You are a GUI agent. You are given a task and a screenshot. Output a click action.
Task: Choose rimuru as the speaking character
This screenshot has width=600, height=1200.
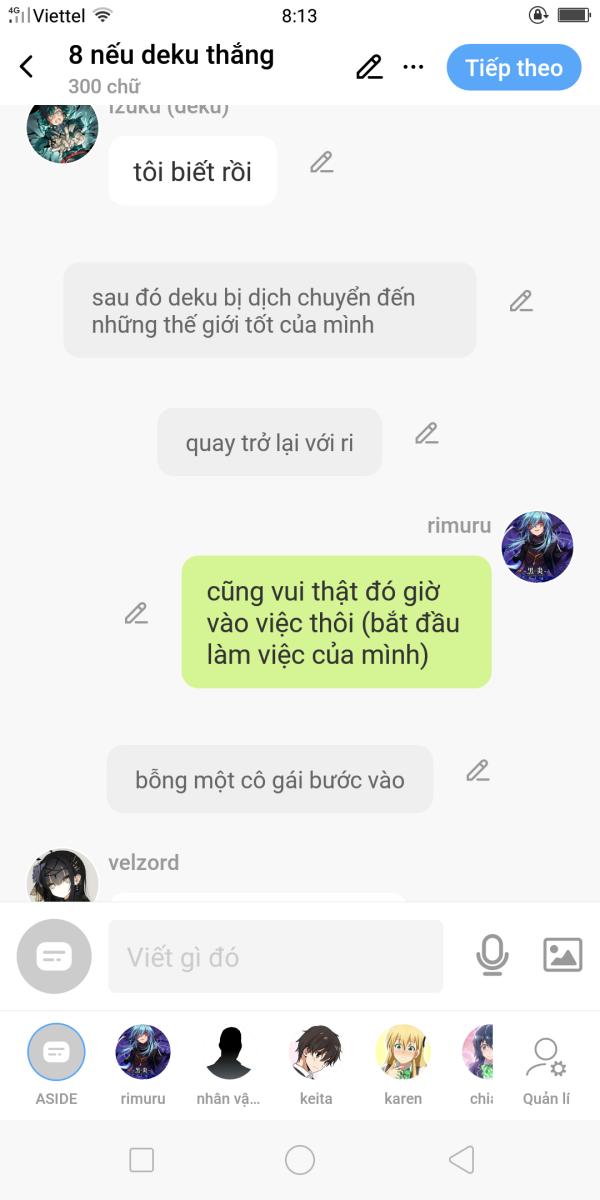[x=143, y=1053]
